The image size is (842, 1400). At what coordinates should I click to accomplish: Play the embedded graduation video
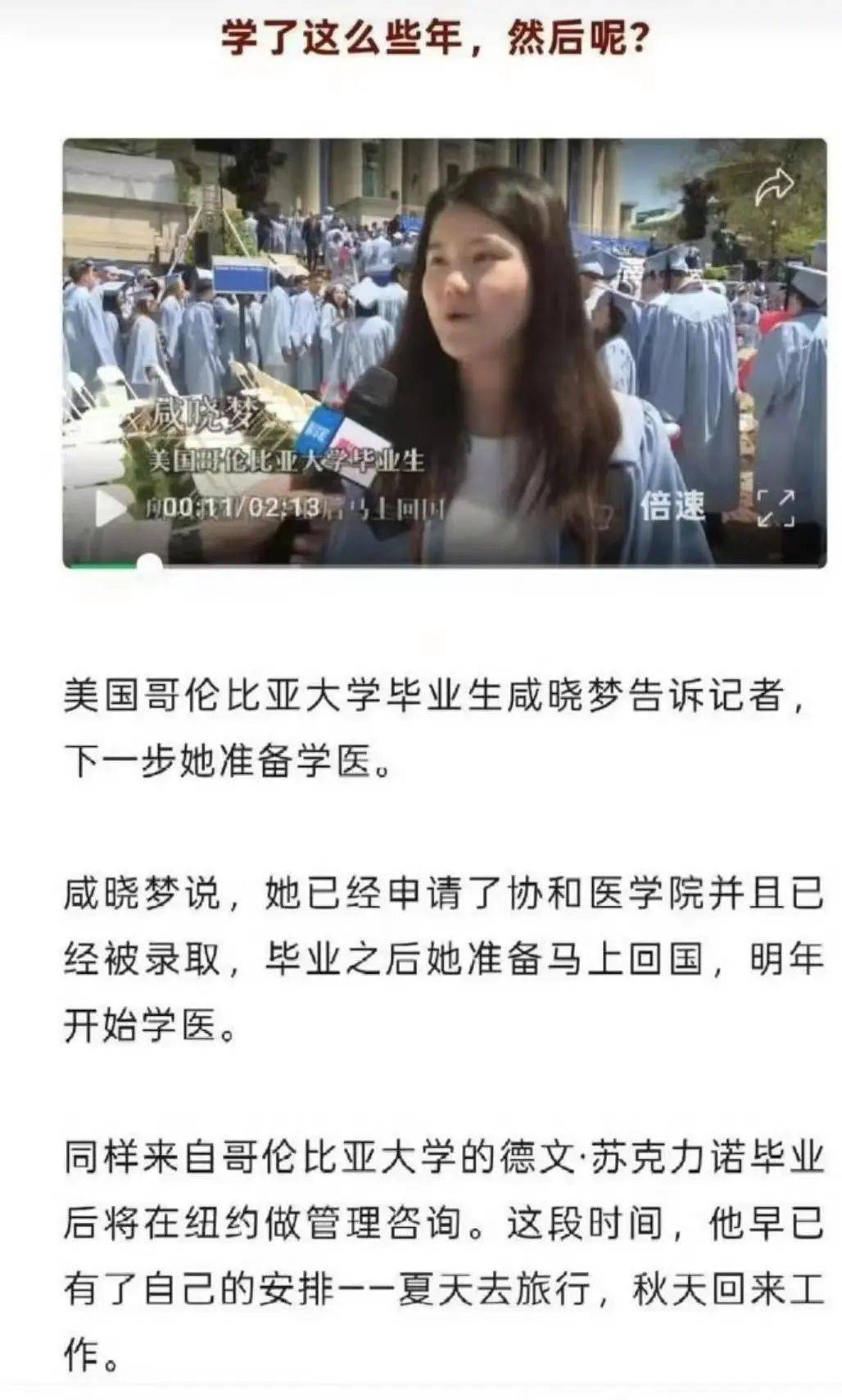click(x=110, y=507)
